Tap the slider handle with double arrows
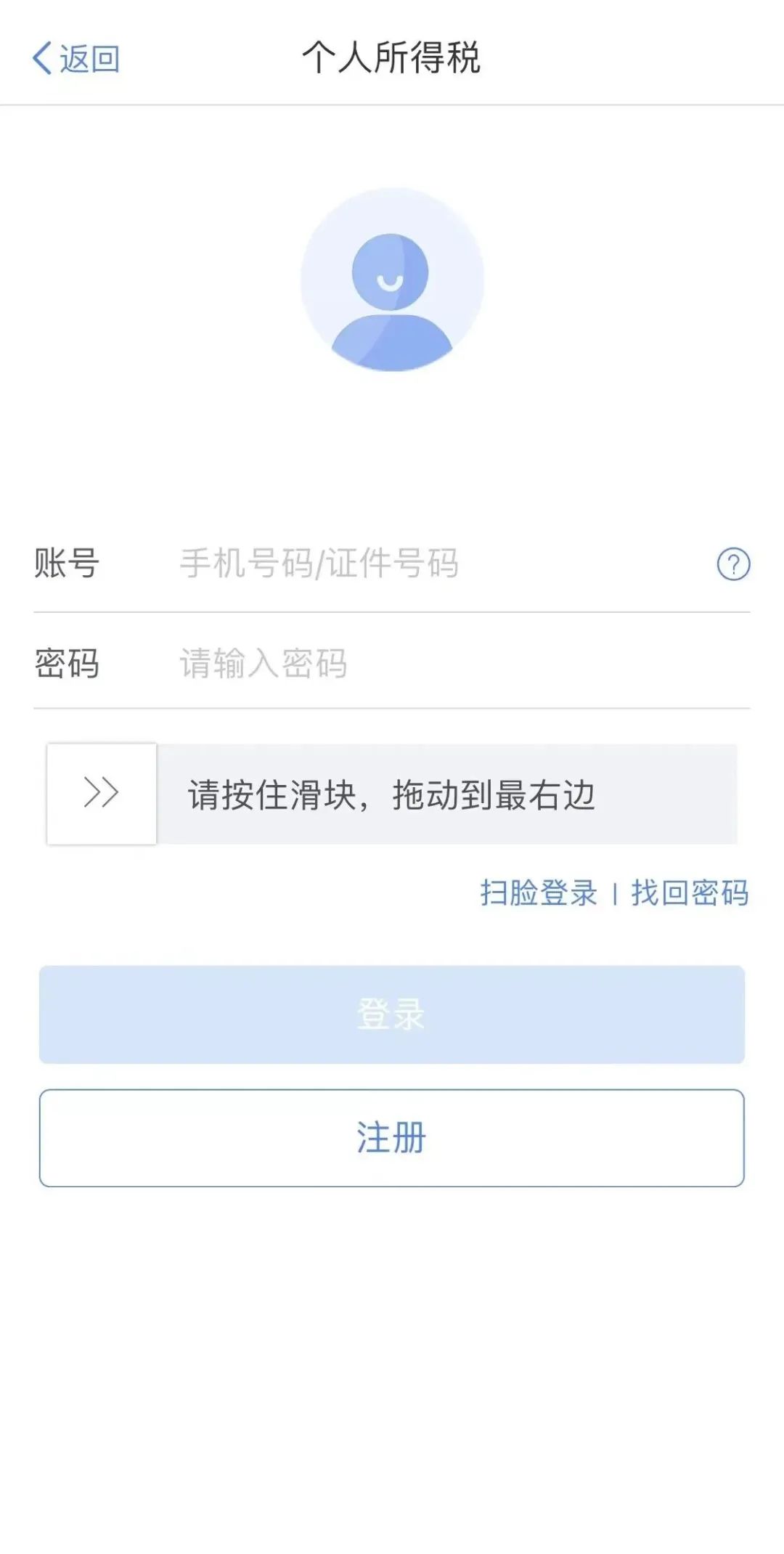The height and width of the screenshot is (1554, 784). pos(102,793)
